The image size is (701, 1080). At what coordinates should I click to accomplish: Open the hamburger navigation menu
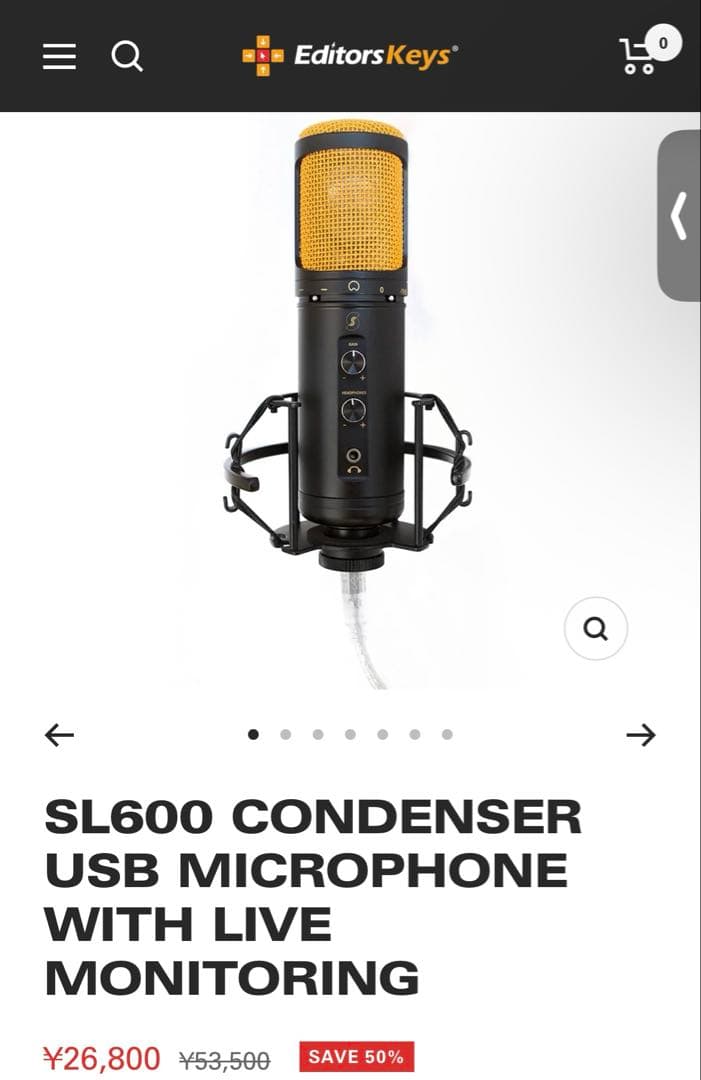(59, 56)
